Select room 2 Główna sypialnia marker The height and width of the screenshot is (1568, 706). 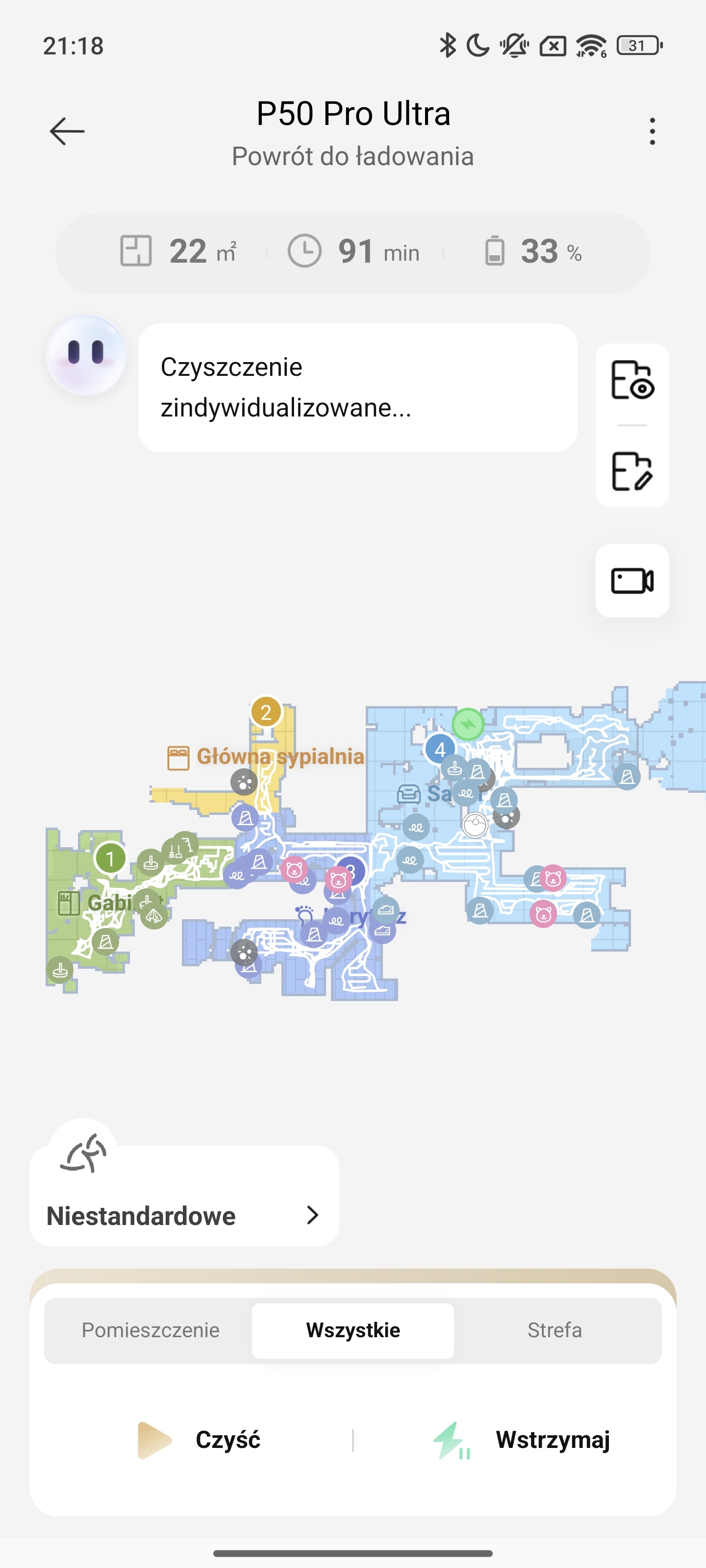click(x=266, y=711)
